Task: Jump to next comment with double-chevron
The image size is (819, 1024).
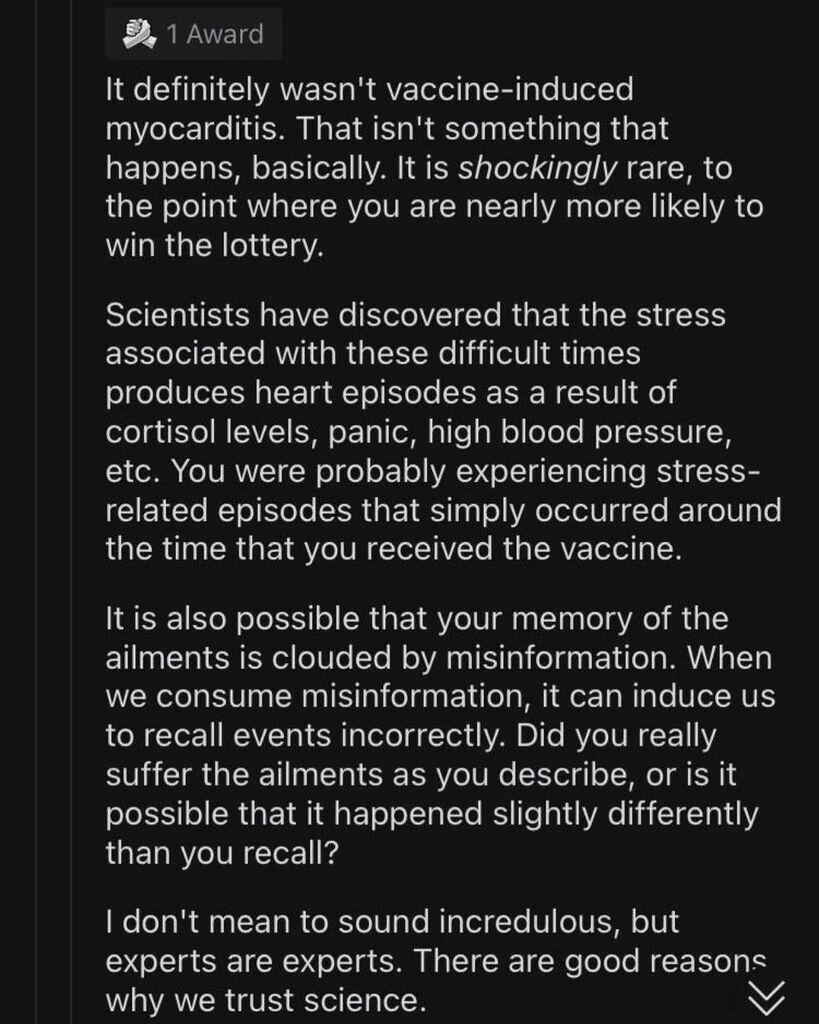Action: click(x=767, y=997)
